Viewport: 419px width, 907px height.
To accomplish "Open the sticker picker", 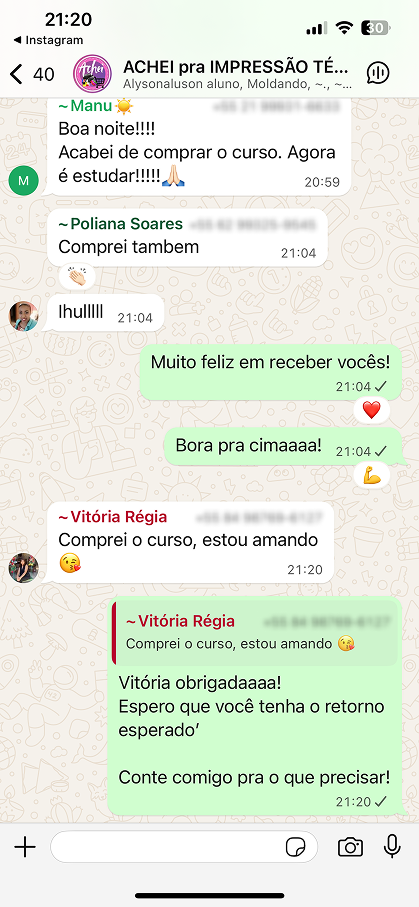I will point(296,847).
